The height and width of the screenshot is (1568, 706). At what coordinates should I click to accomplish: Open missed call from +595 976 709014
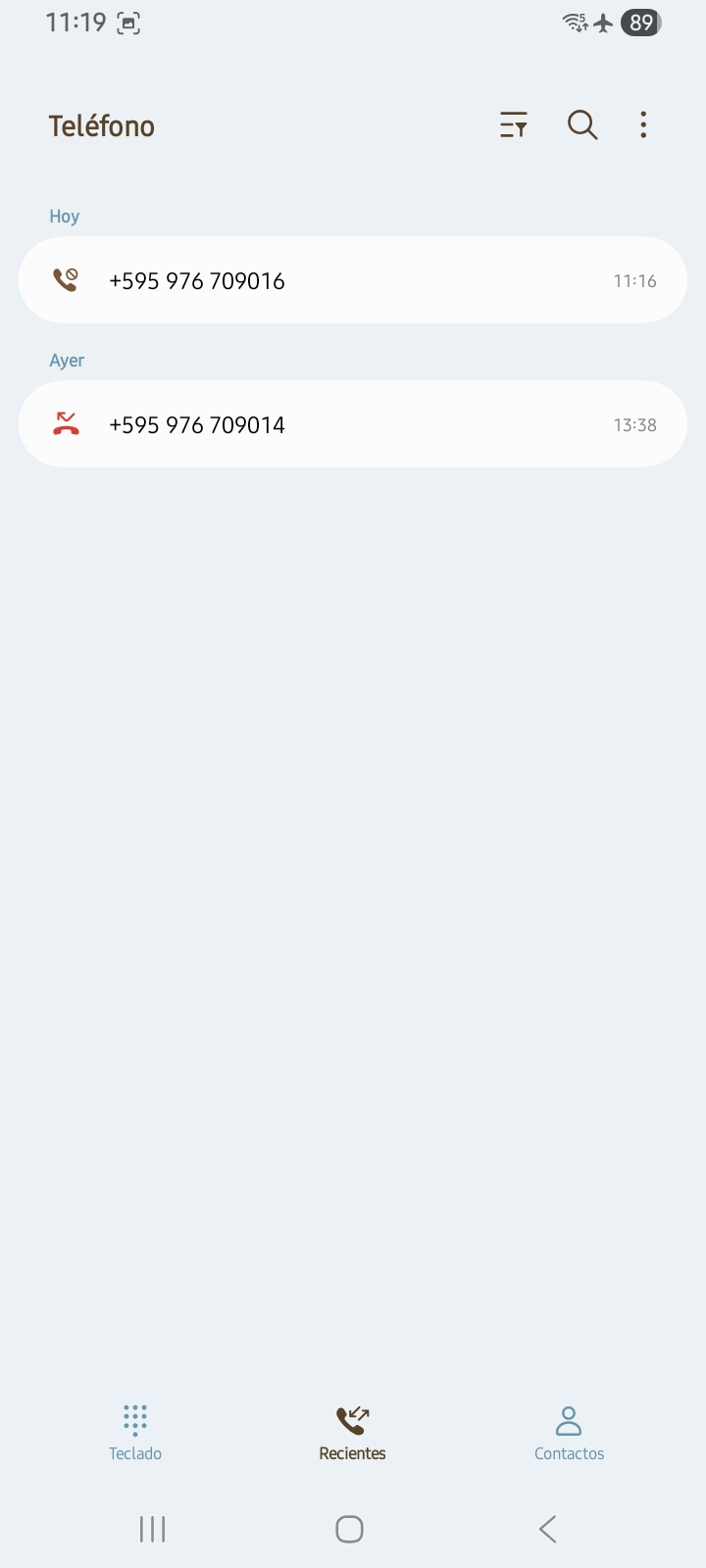tap(353, 424)
